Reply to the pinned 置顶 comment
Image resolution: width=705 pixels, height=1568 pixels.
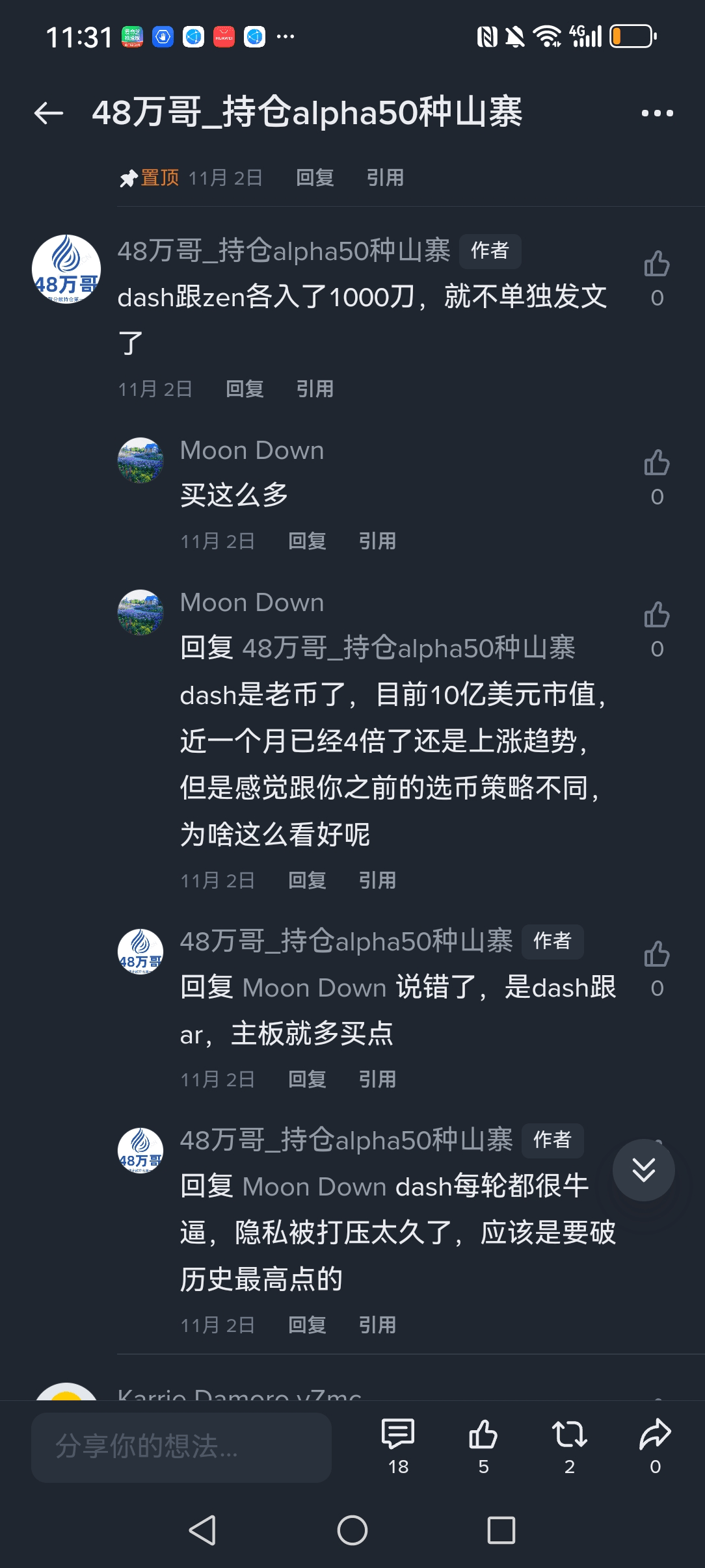(x=315, y=177)
